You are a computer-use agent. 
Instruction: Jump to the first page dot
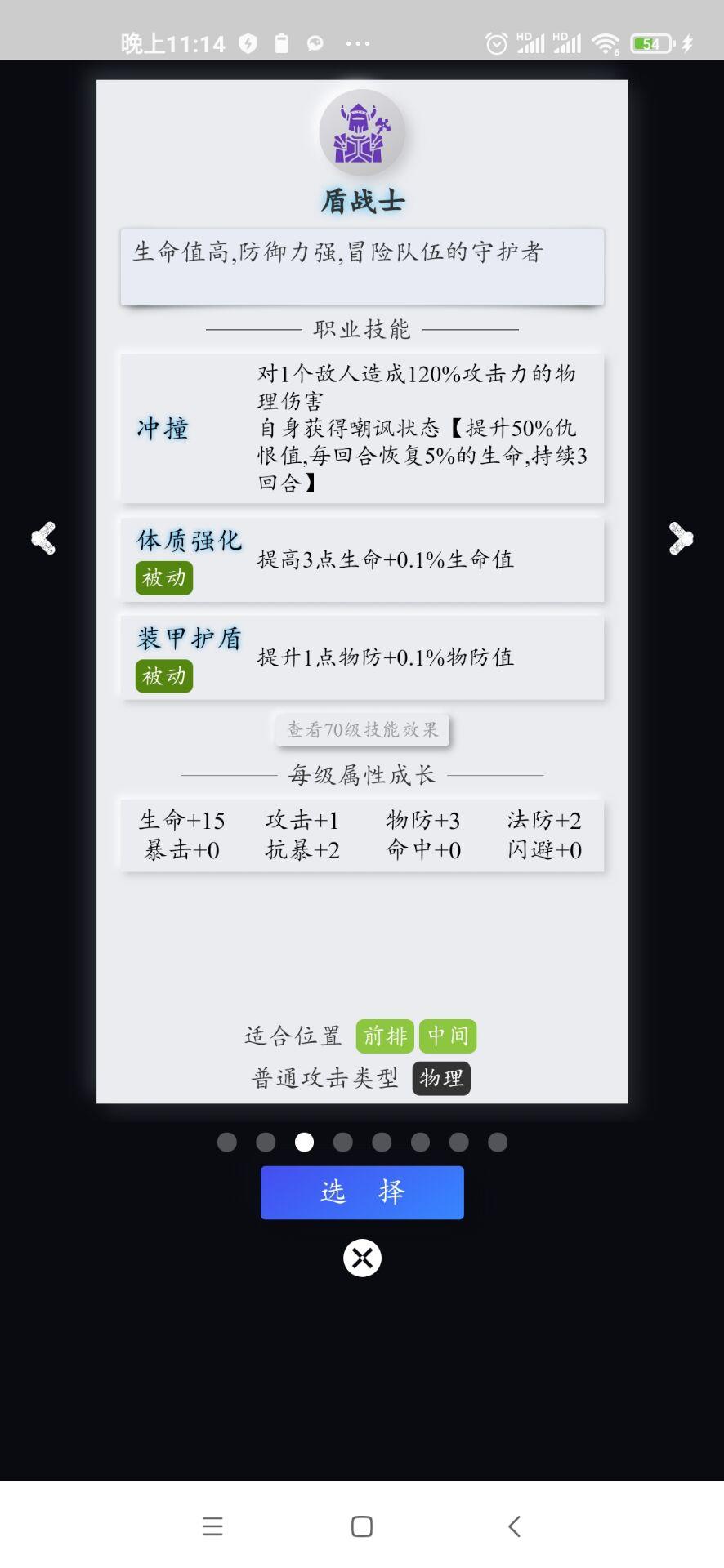pos(227,1142)
